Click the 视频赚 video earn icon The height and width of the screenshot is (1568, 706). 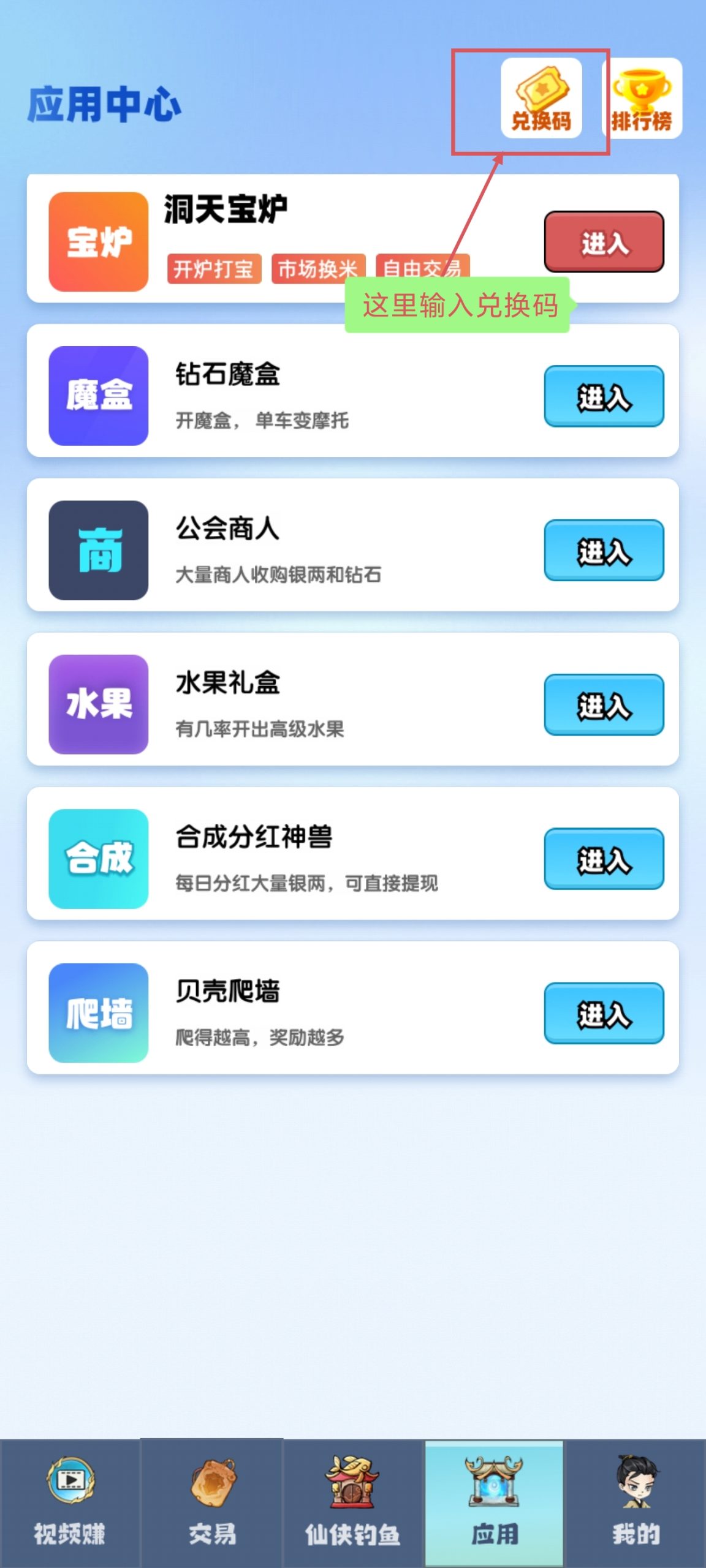[x=70, y=1482]
